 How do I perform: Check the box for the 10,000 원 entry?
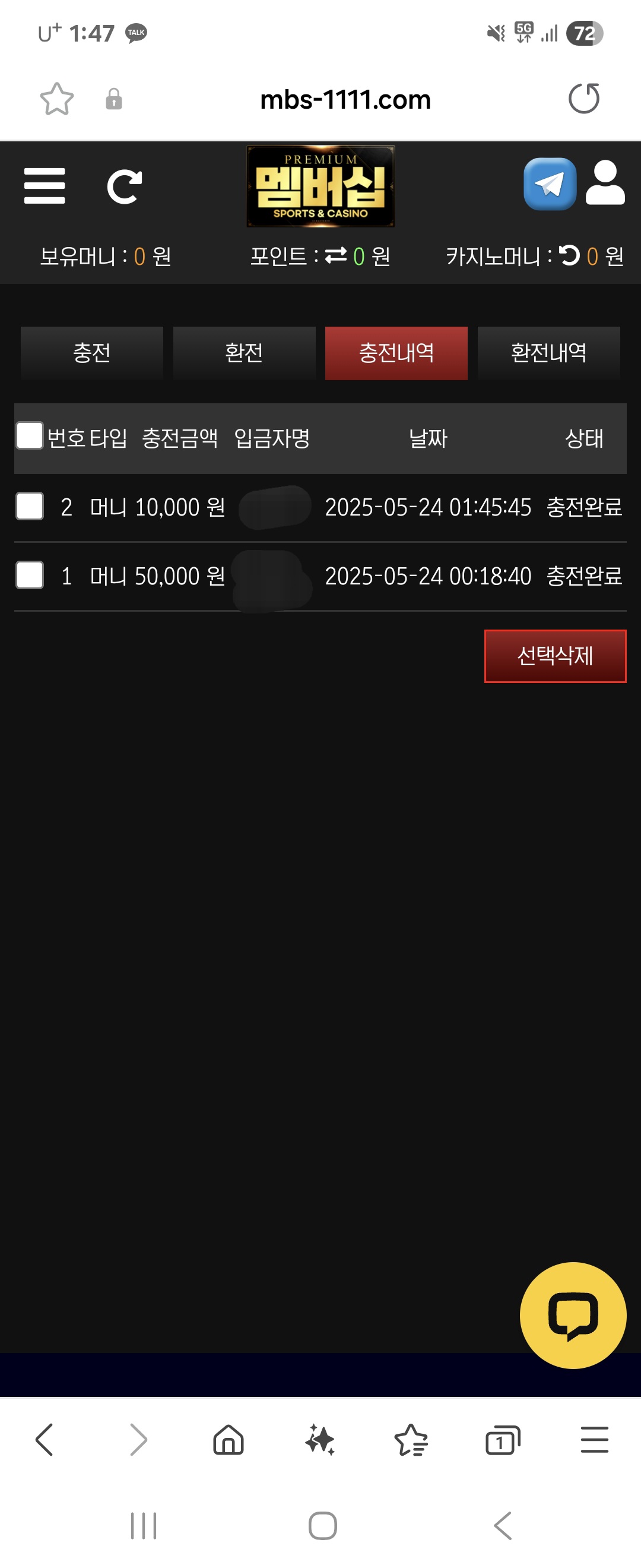pos(30,507)
